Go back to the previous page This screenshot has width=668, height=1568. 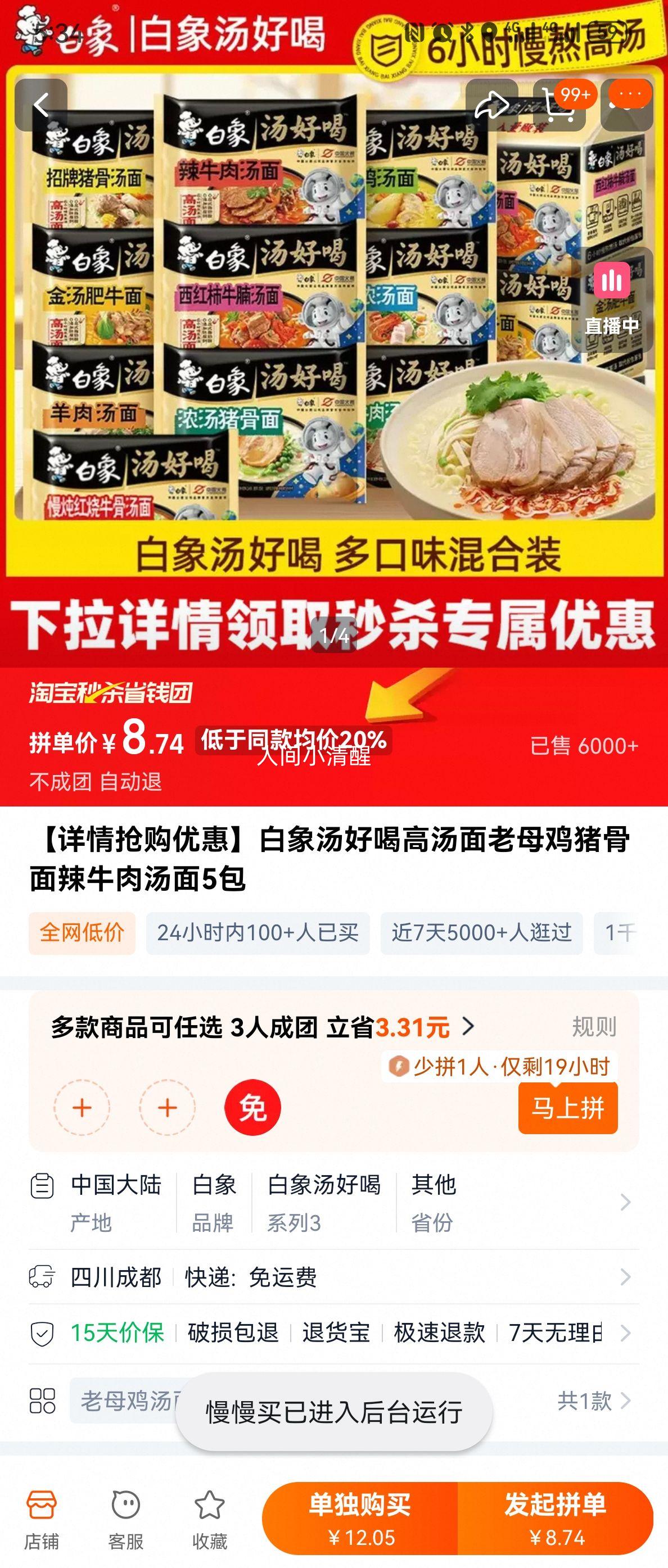[41, 105]
